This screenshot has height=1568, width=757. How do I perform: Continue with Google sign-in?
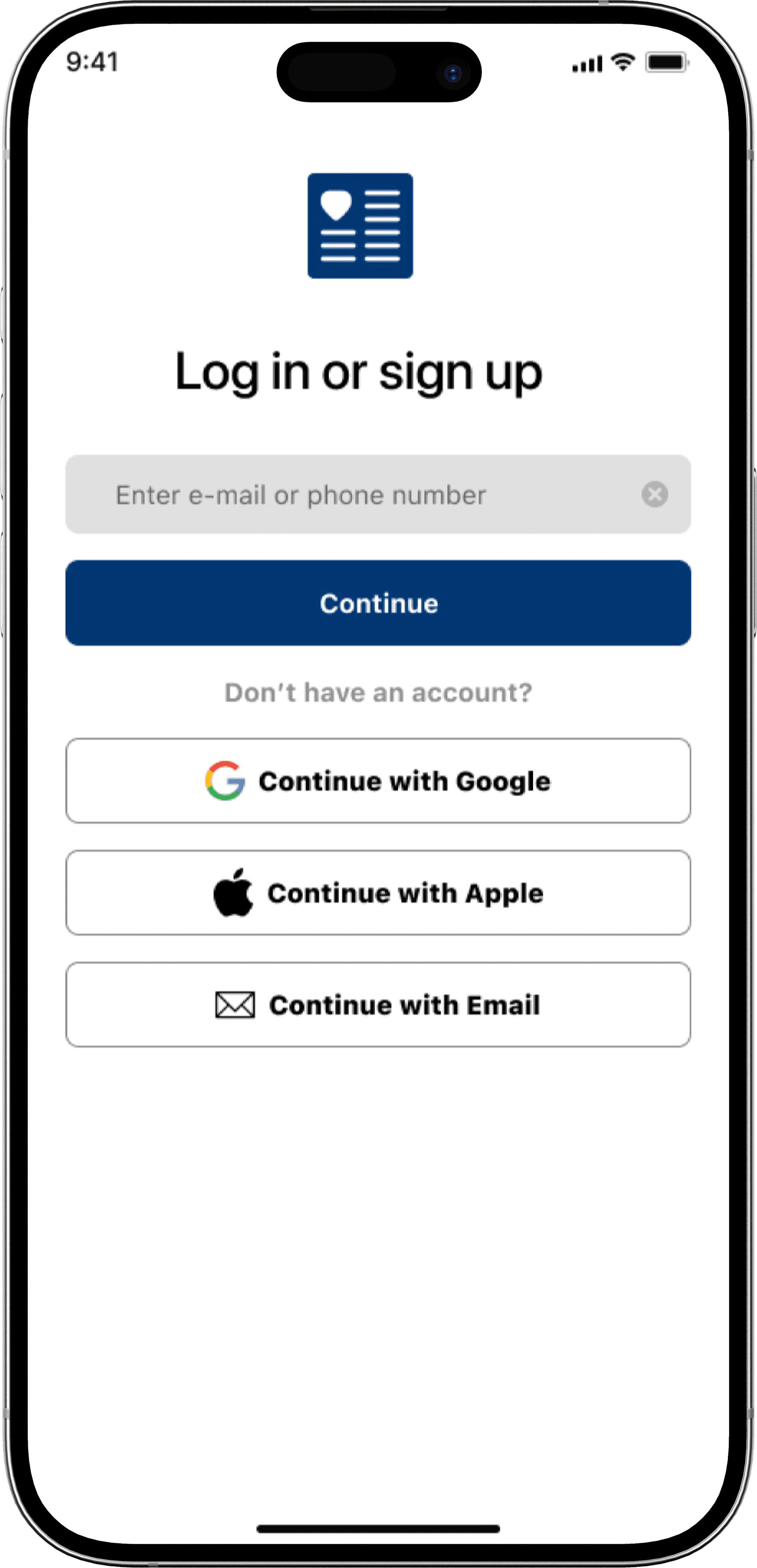pyautogui.click(x=378, y=781)
